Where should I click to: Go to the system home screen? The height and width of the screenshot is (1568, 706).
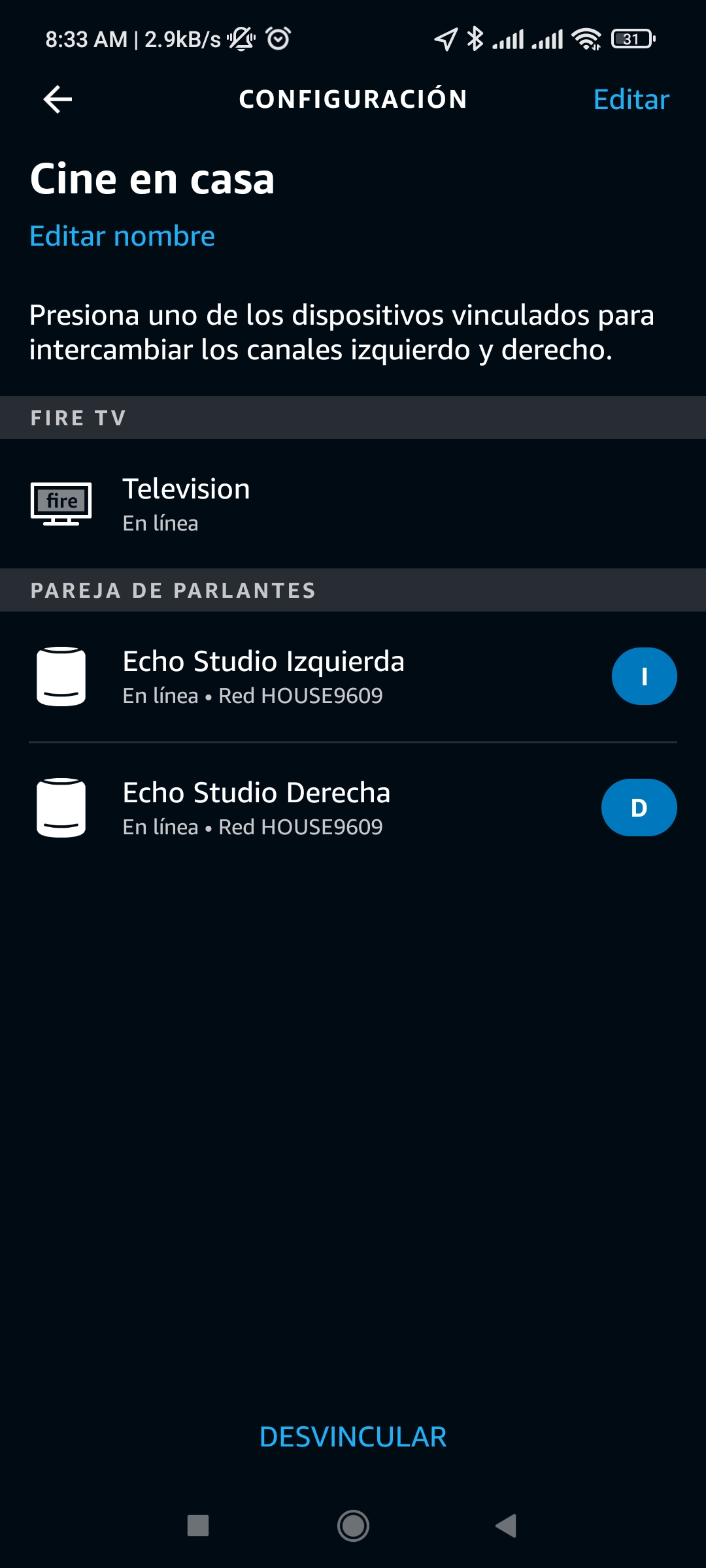353,1526
